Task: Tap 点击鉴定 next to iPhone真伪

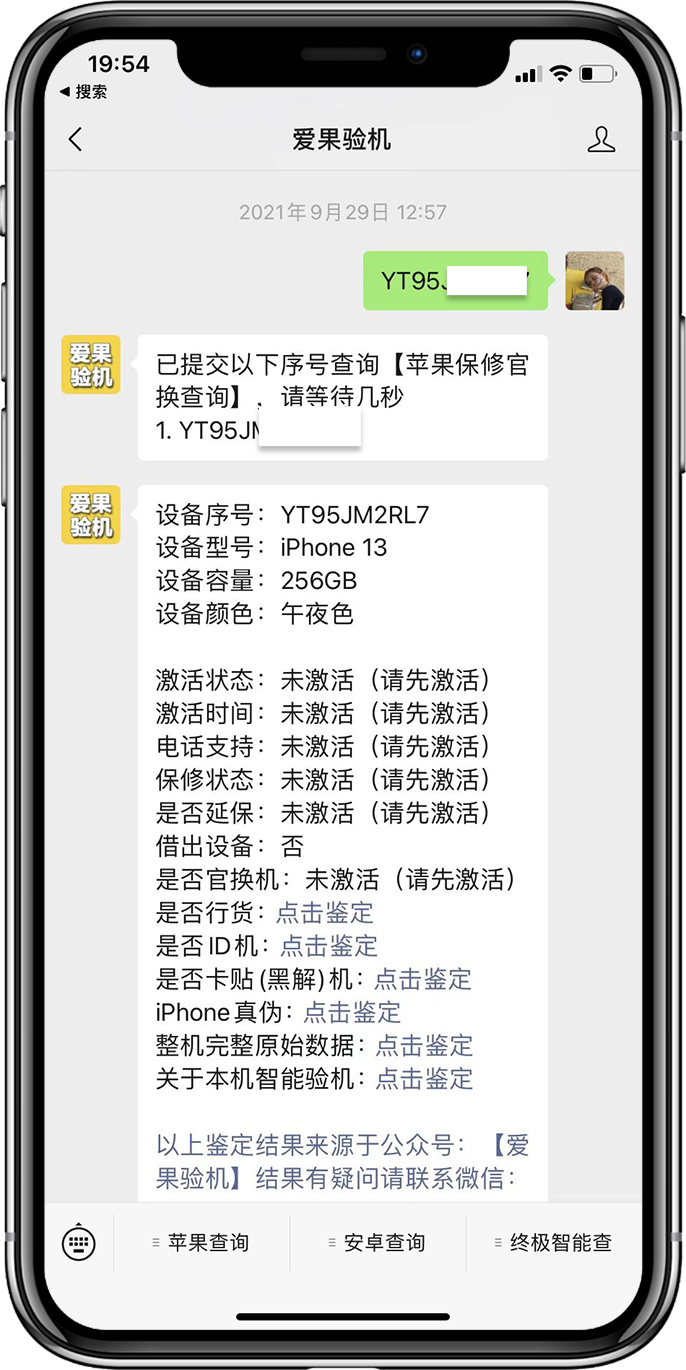Action: [x=352, y=1012]
